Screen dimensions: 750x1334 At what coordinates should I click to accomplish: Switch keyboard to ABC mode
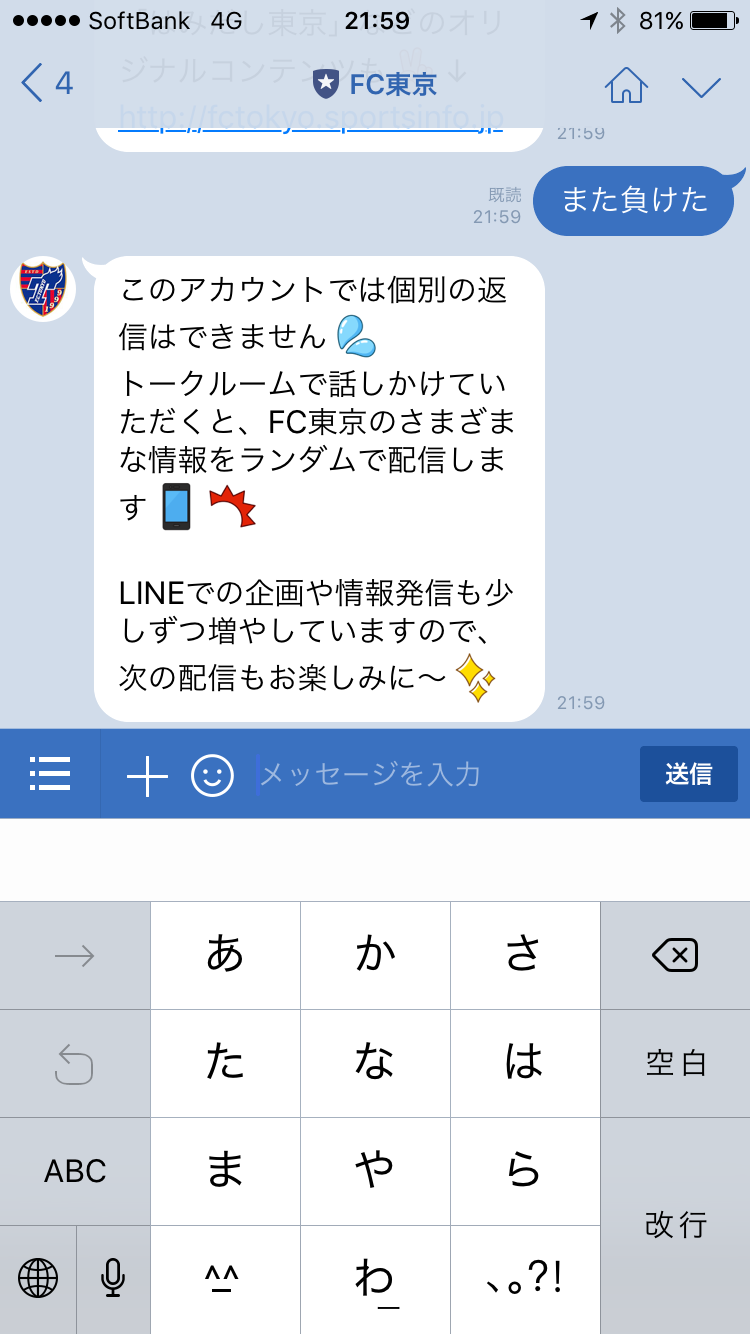[x=75, y=1171]
